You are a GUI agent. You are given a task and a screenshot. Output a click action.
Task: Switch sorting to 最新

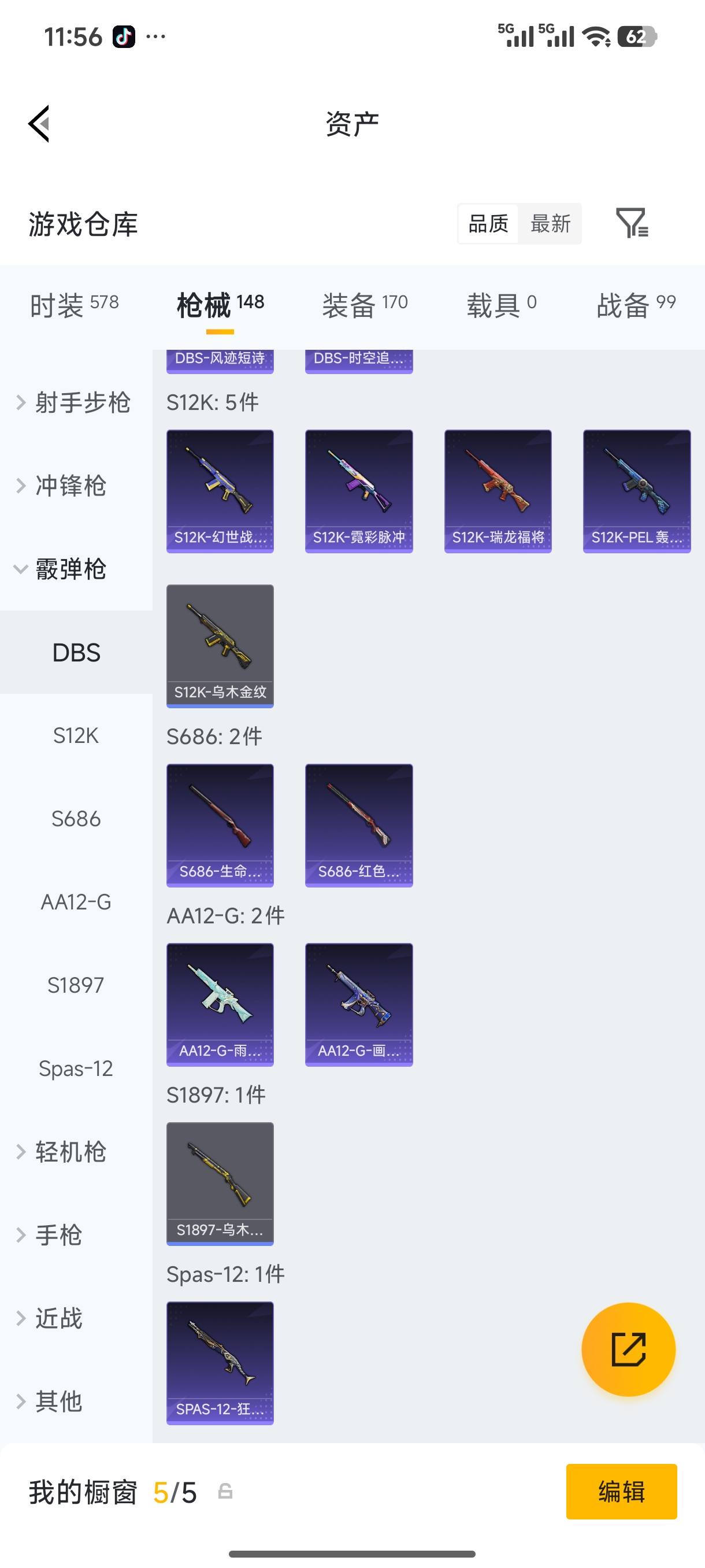point(551,223)
